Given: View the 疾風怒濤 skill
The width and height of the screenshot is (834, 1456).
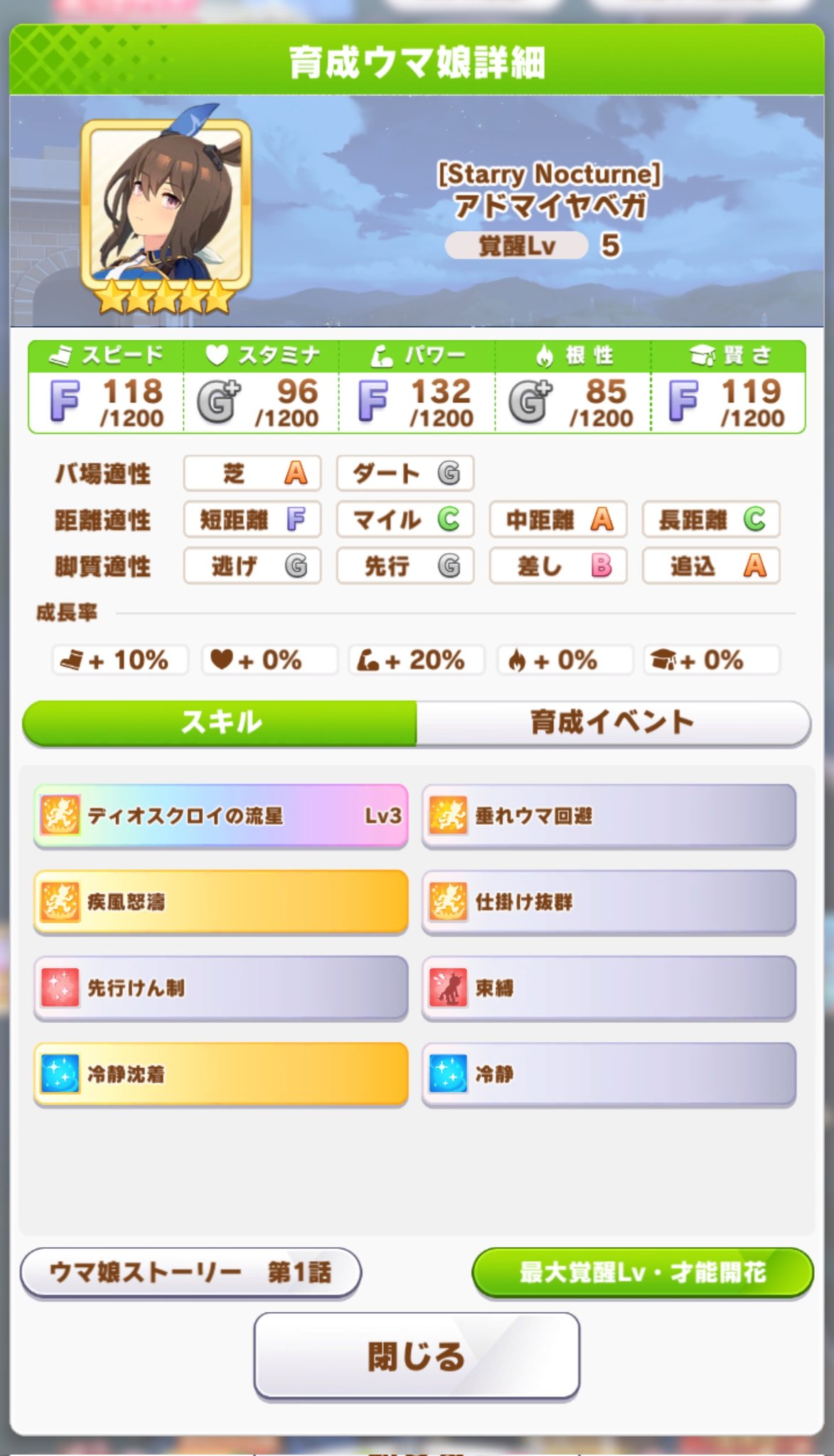Looking at the screenshot, I should pyautogui.click(x=220, y=901).
